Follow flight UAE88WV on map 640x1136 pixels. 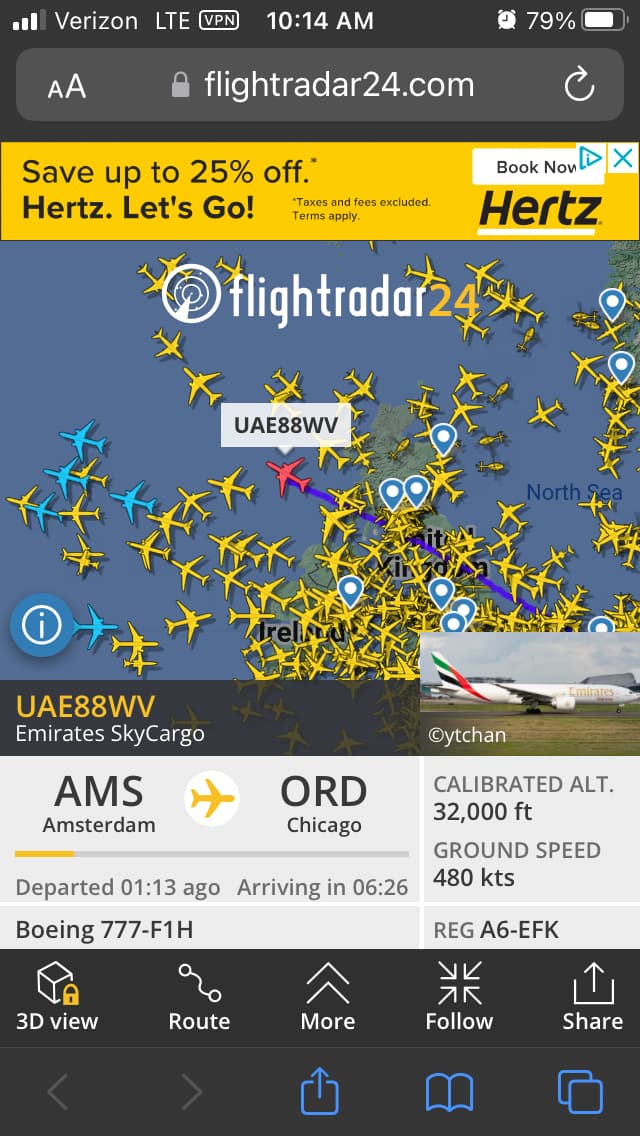pyautogui.click(x=459, y=997)
